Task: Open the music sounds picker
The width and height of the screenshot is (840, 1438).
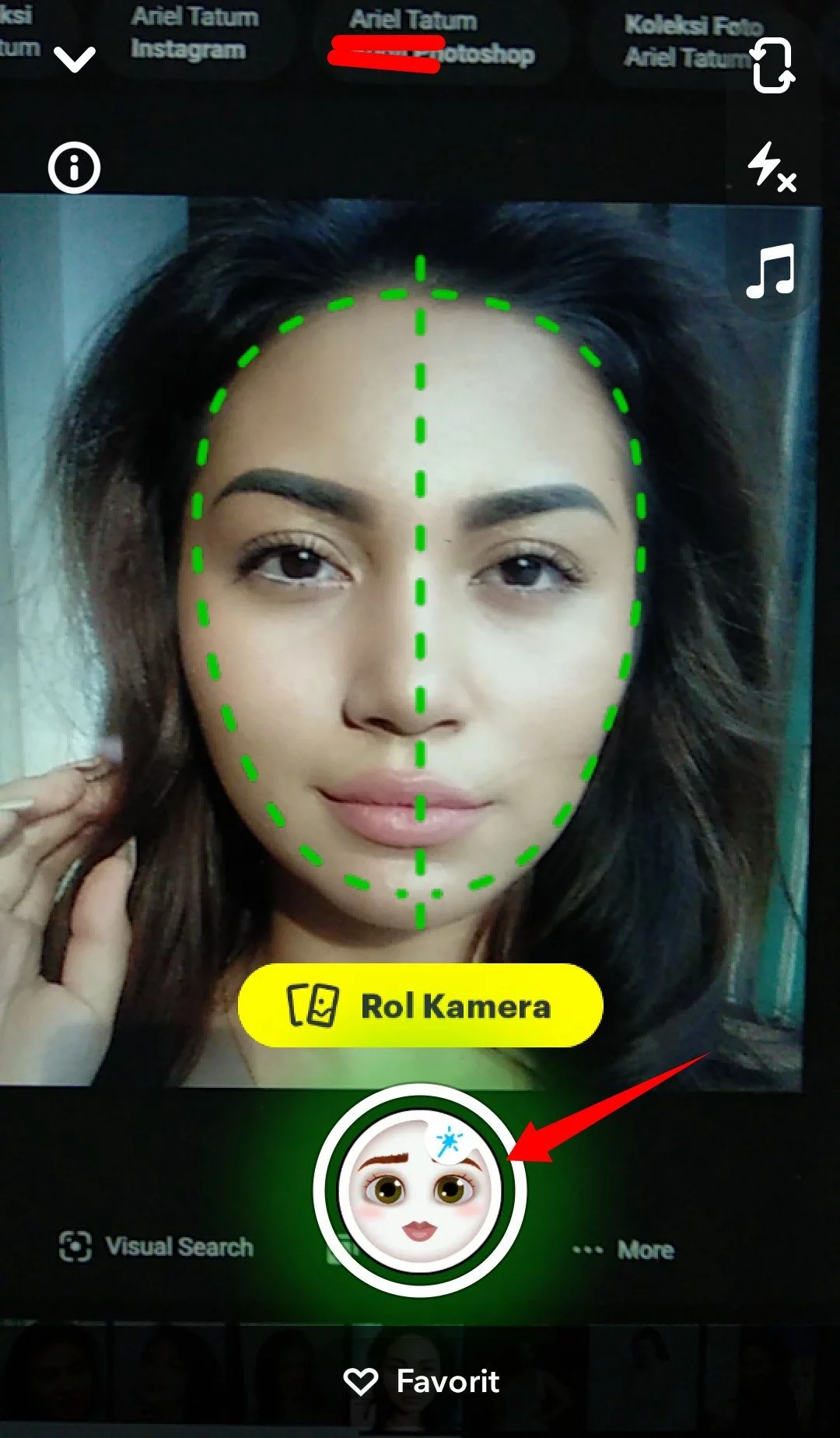Action: [x=771, y=271]
